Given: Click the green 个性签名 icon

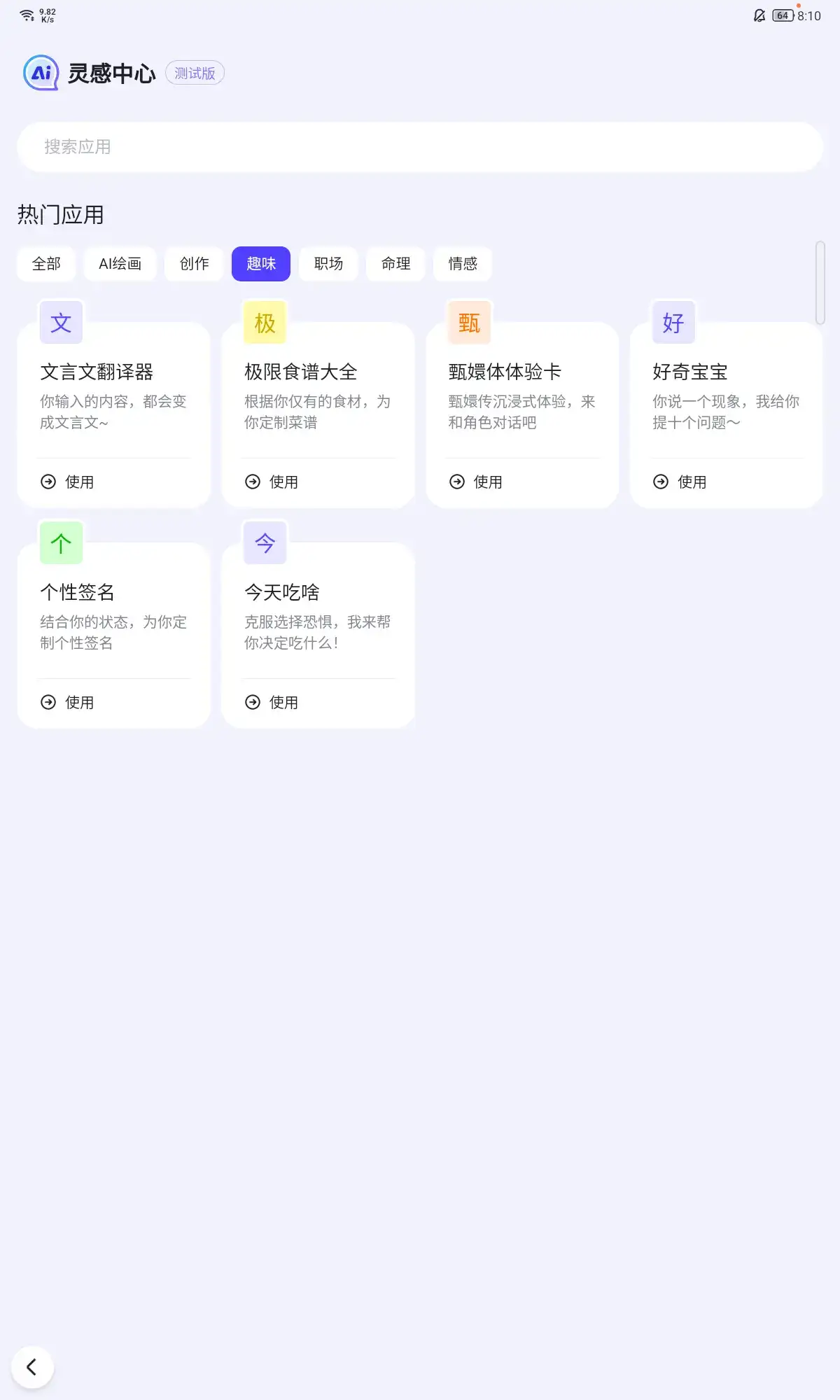Looking at the screenshot, I should (x=61, y=542).
